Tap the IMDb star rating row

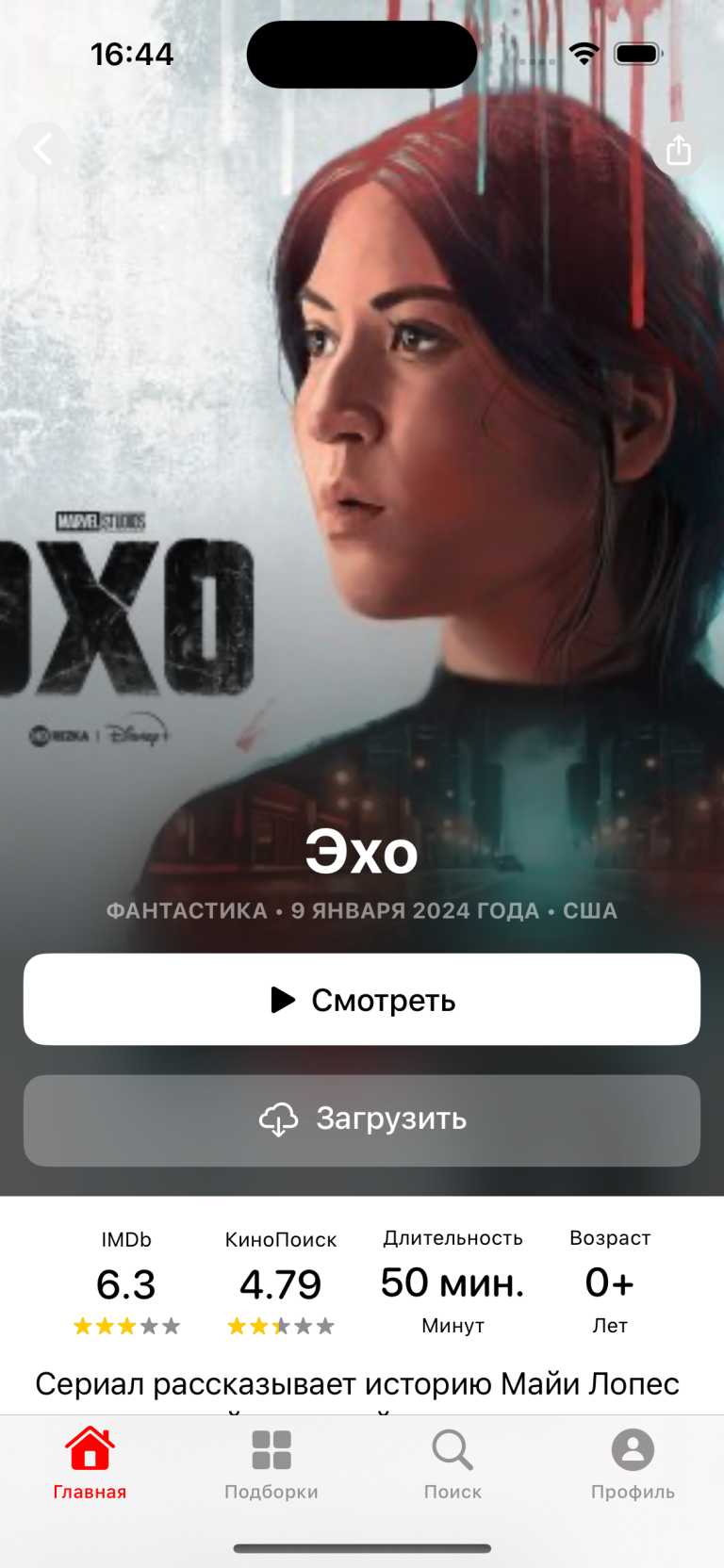coord(126,1325)
